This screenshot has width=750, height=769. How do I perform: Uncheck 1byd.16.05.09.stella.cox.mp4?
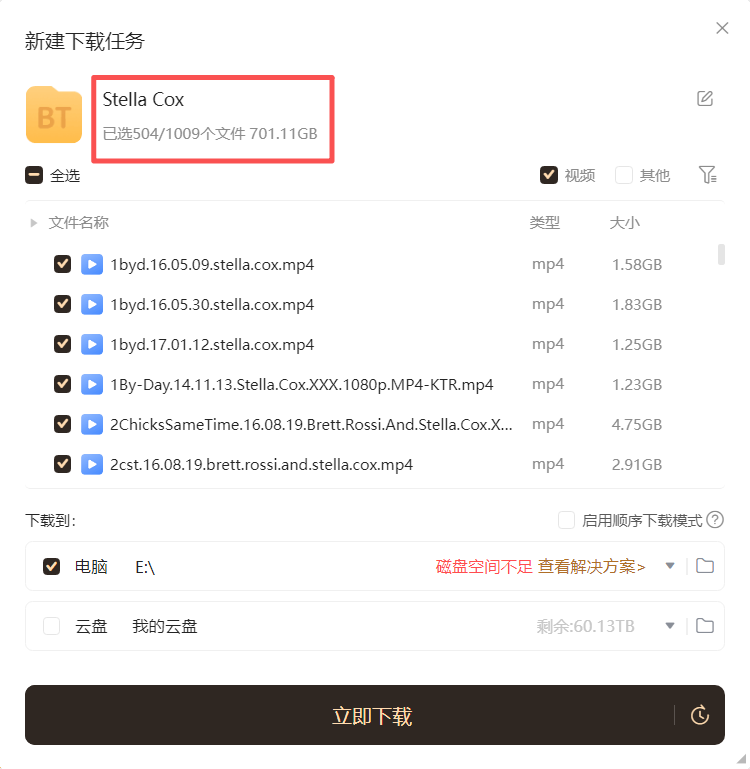coord(62,264)
